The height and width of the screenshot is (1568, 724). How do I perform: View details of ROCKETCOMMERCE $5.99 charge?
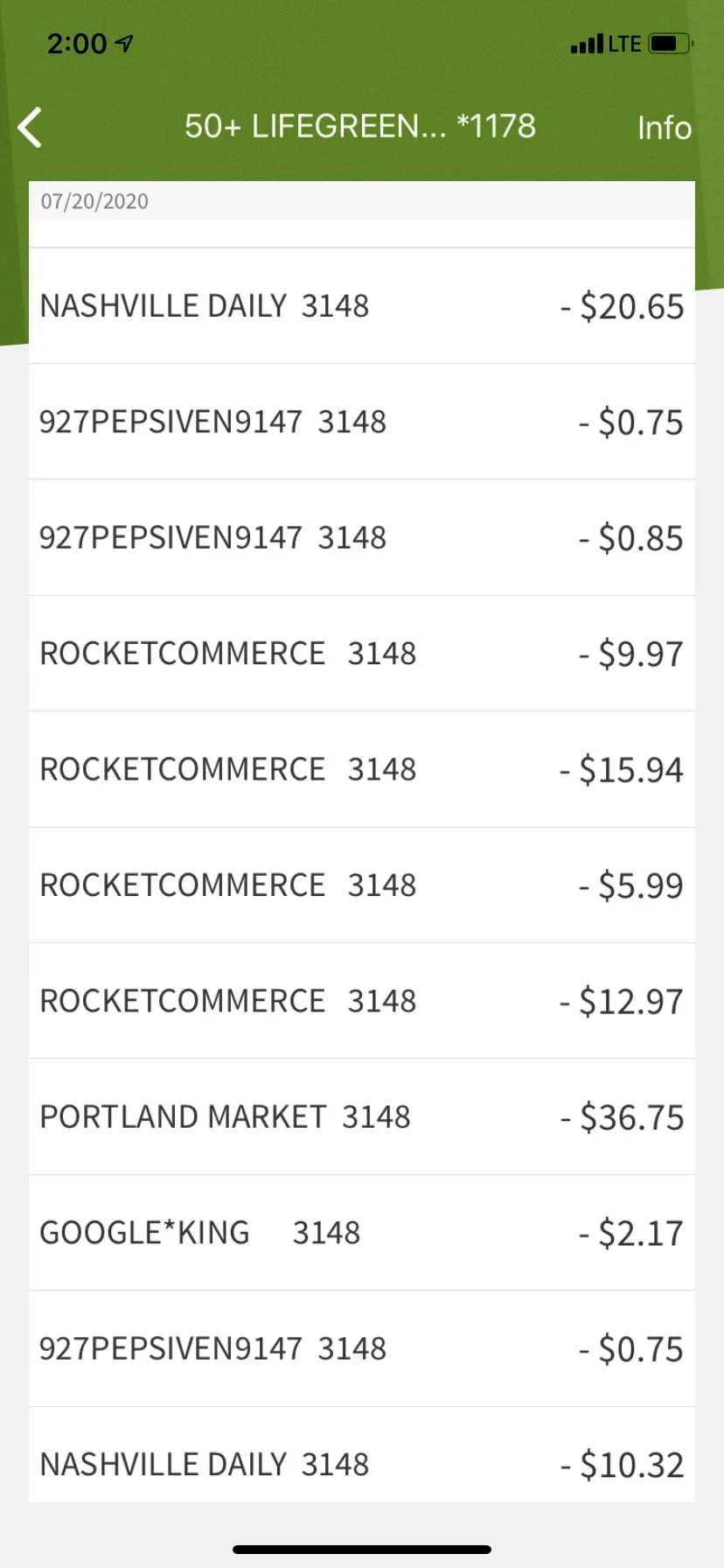[362, 885]
